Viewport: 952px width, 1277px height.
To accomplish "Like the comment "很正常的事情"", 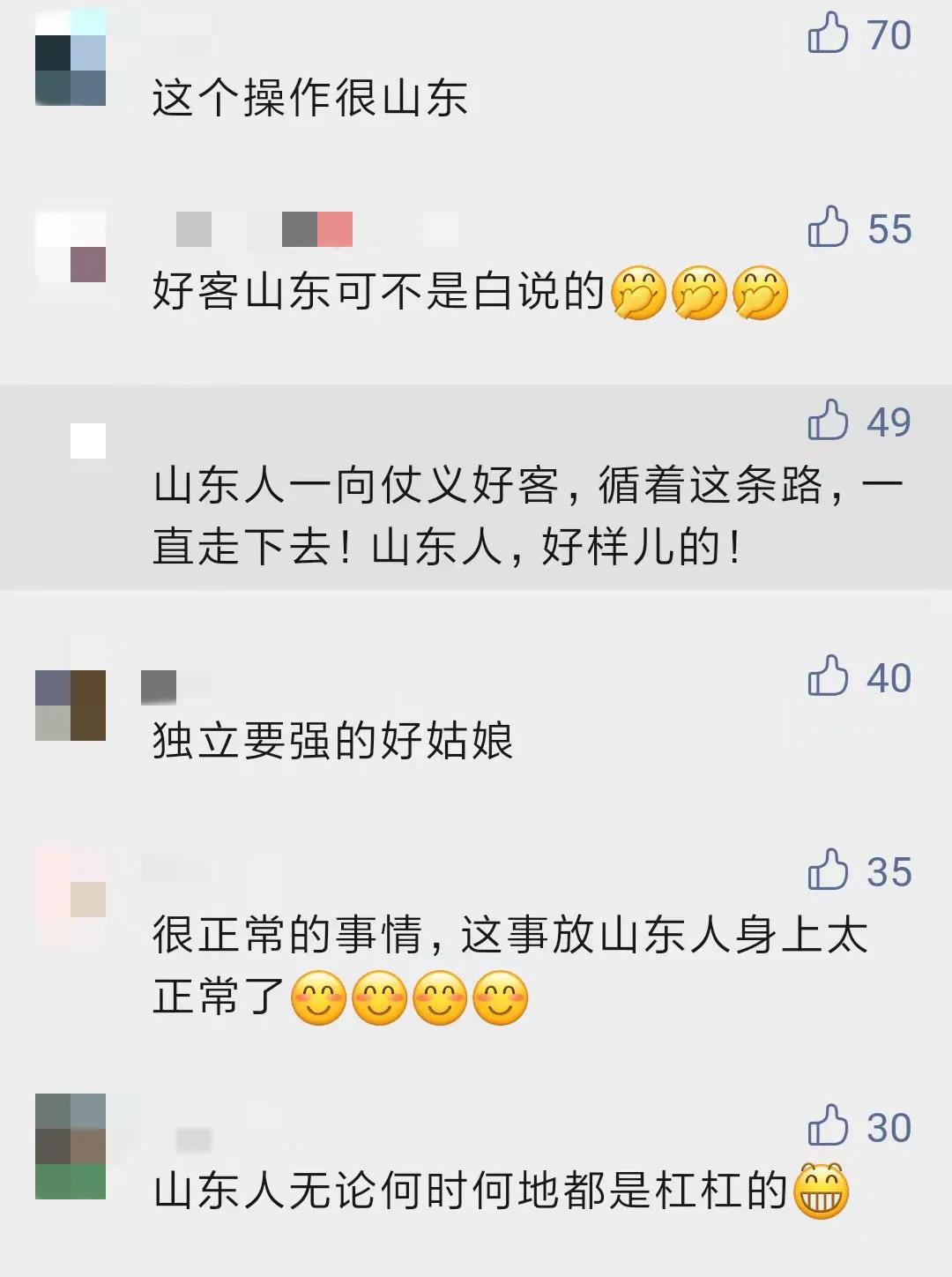I will (x=828, y=870).
